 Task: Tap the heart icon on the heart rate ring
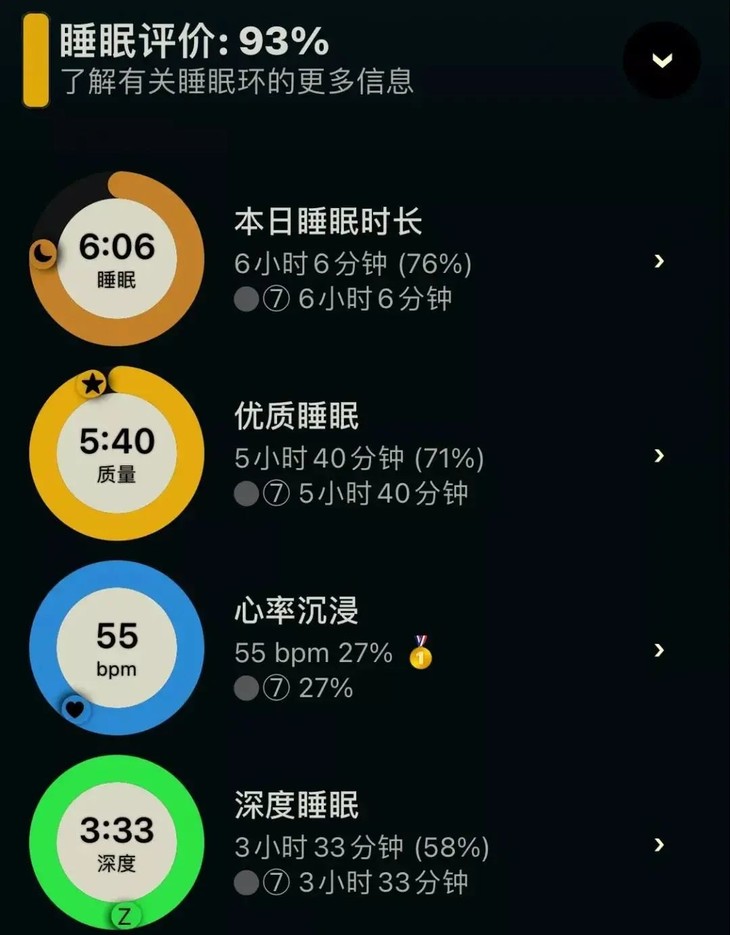point(75,710)
